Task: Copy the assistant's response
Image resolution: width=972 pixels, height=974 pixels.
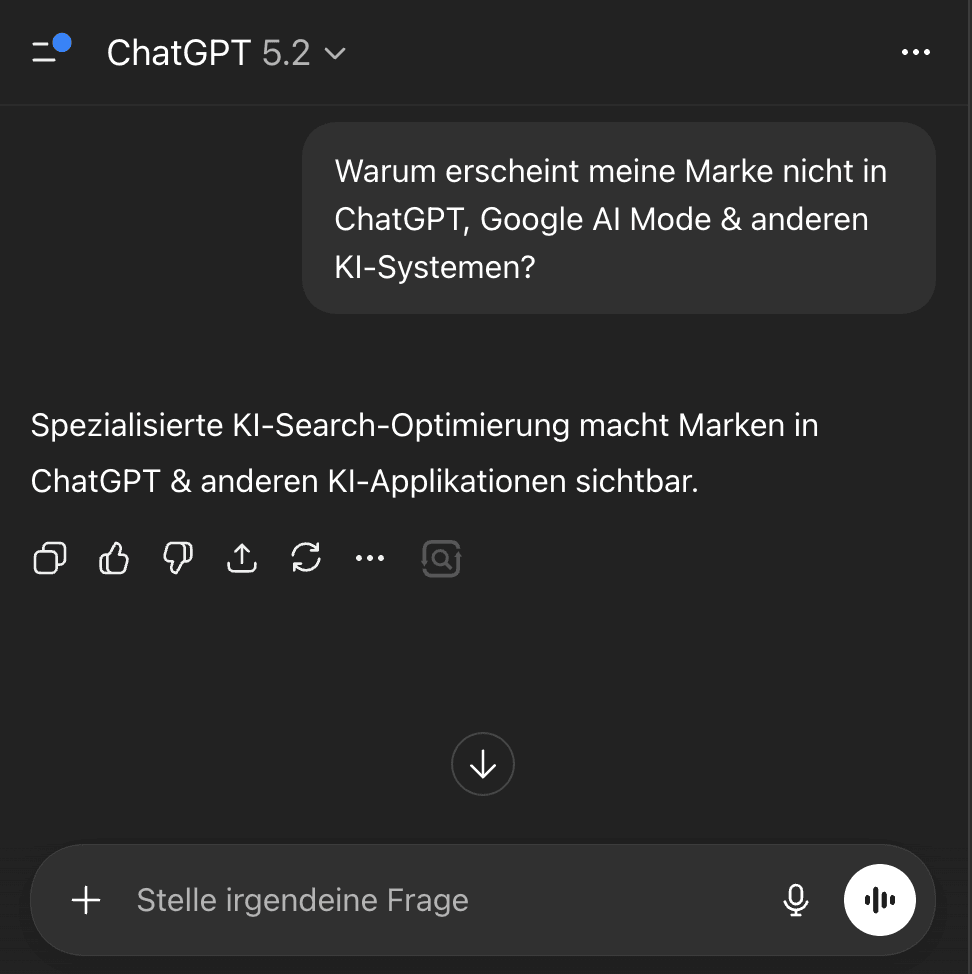Action: [x=50, y=559]
